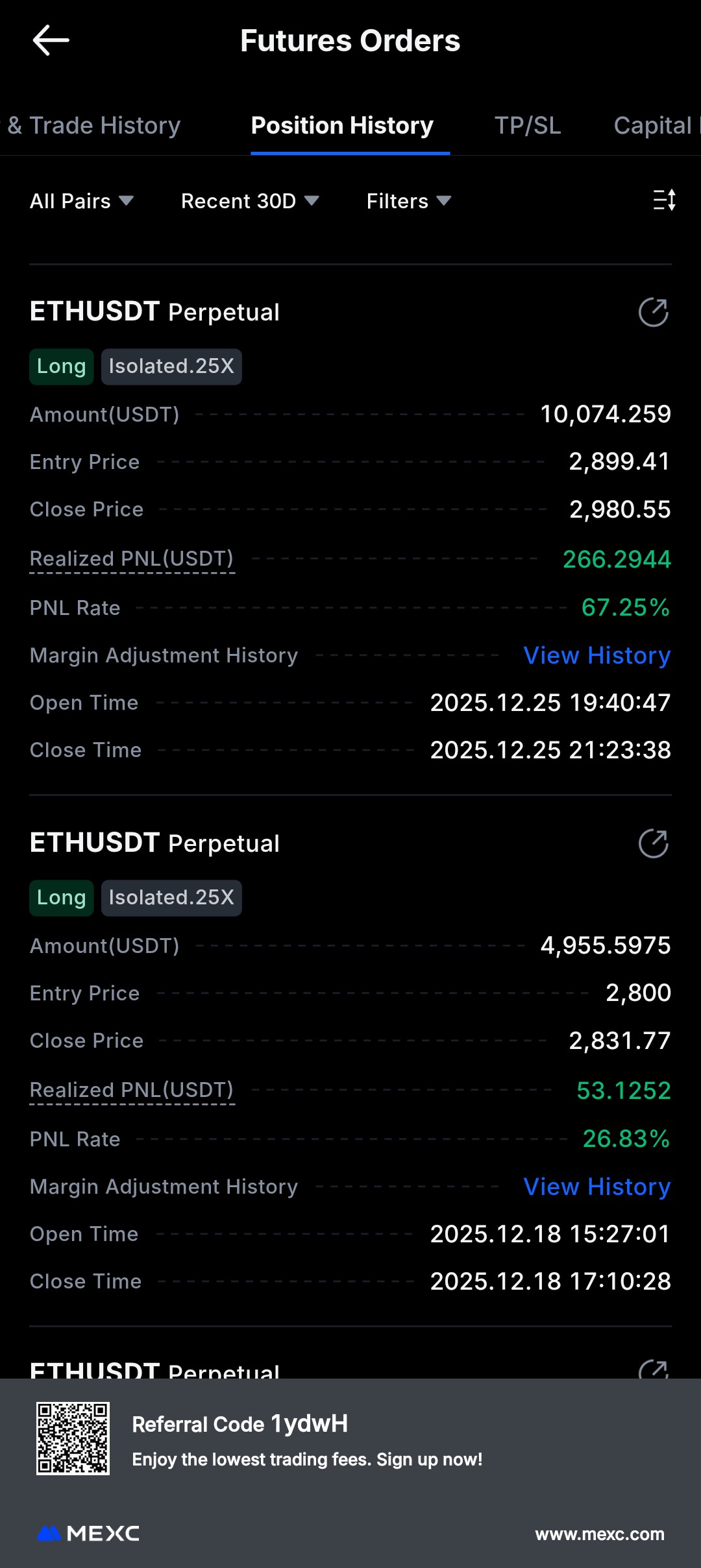Tap the share icon on first ETHUSDT position

point(653,312)
